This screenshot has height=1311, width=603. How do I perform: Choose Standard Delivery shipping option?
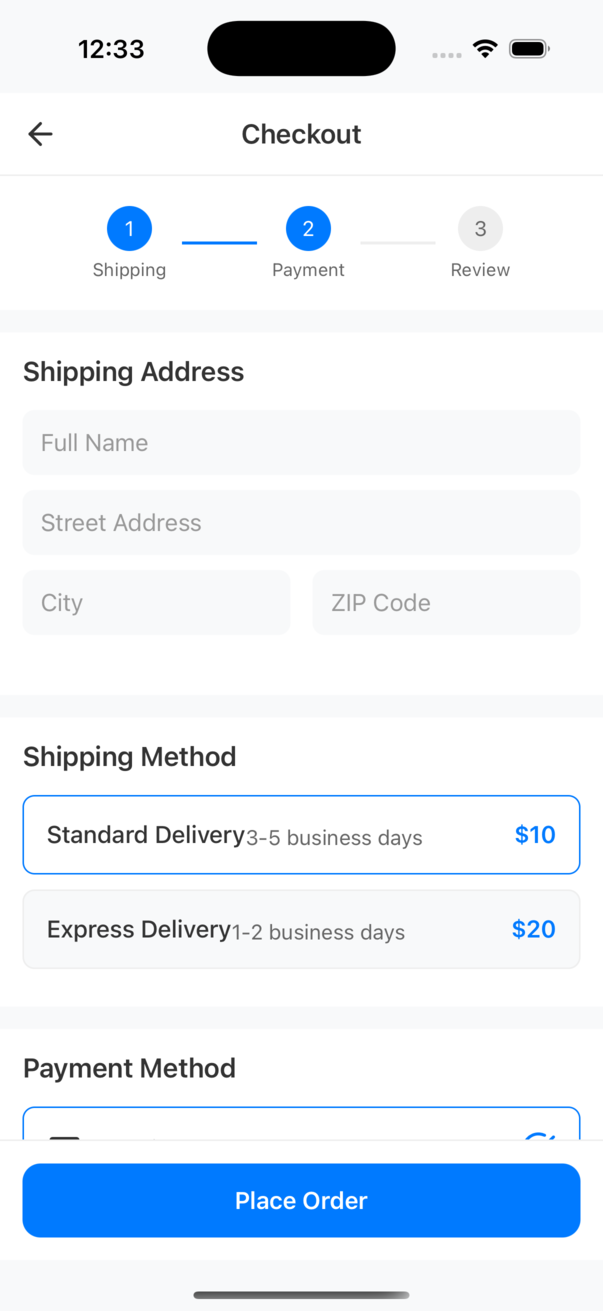pos(301,835)
